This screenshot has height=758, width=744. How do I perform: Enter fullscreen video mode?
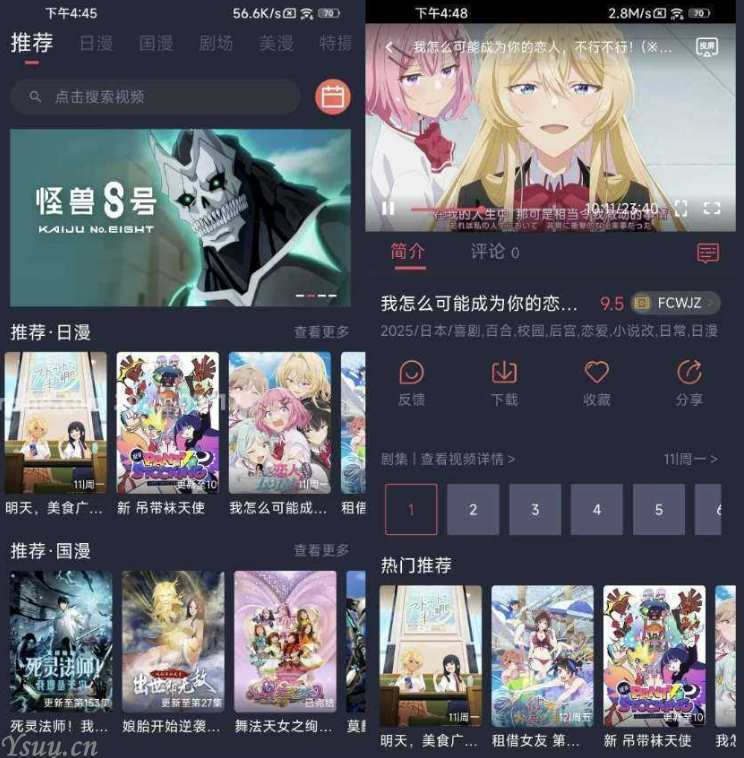point(712,208)
